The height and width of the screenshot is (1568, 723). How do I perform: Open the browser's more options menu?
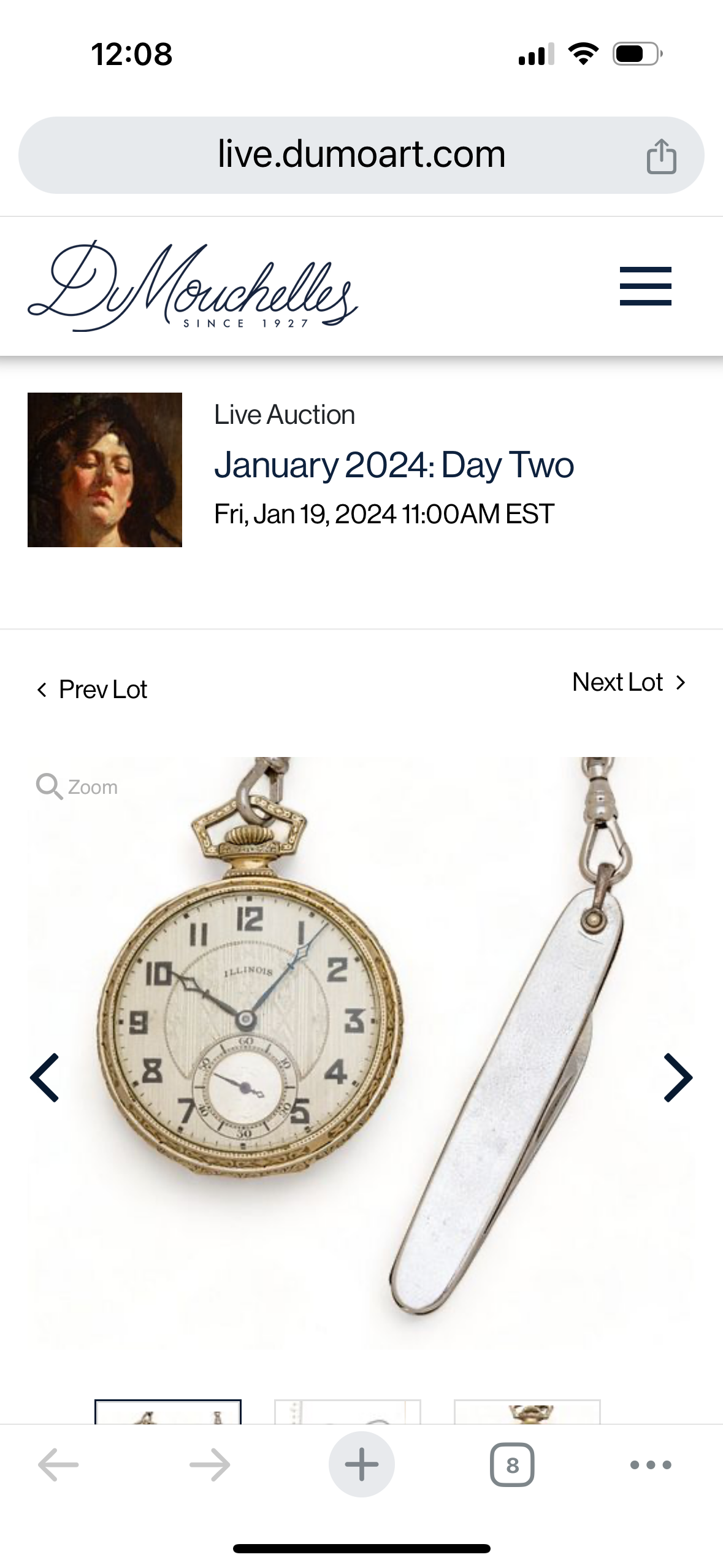[651, 1465]
